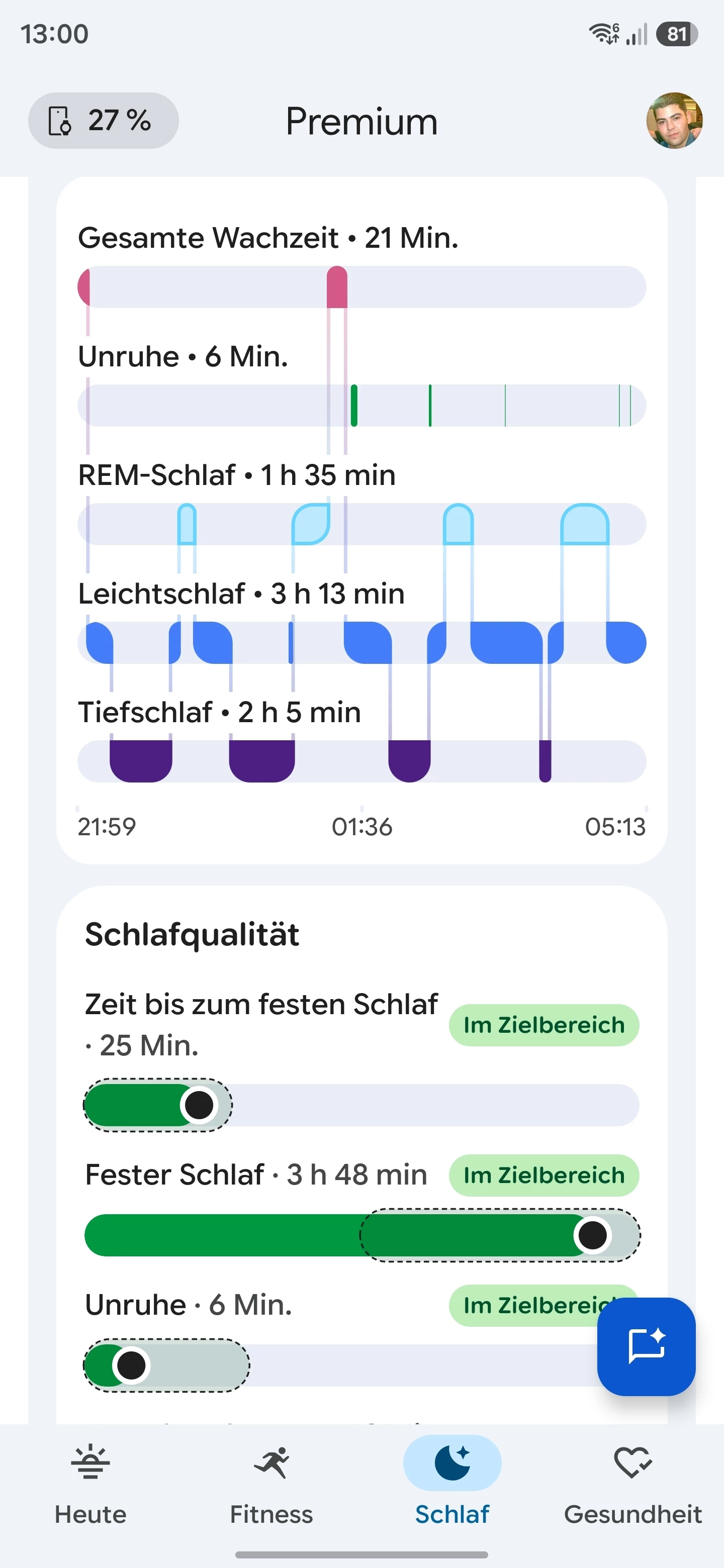
Task: Open Zeit bis zum festen Schlaf details
Action: coord(361,1060)
